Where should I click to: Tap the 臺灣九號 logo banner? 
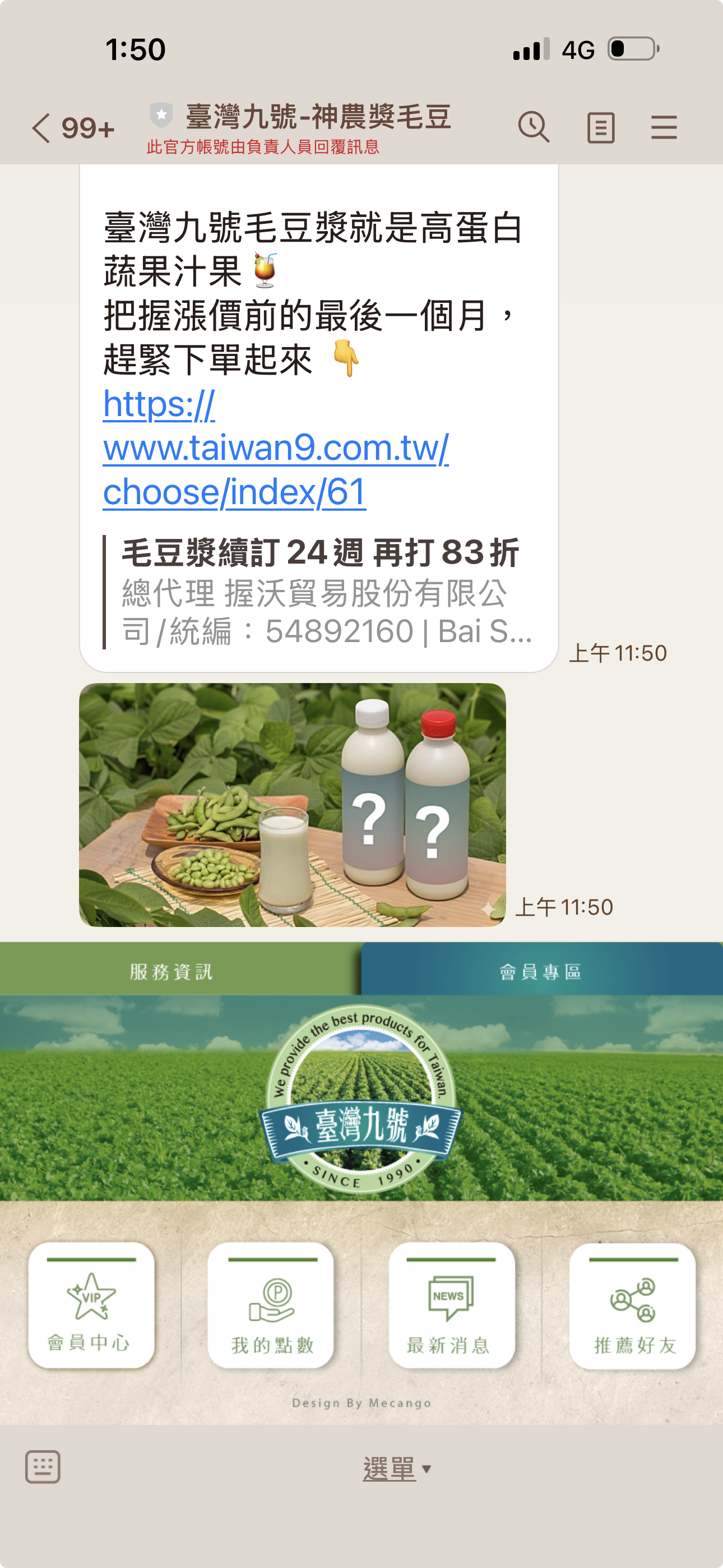[x=361, y=1099]
